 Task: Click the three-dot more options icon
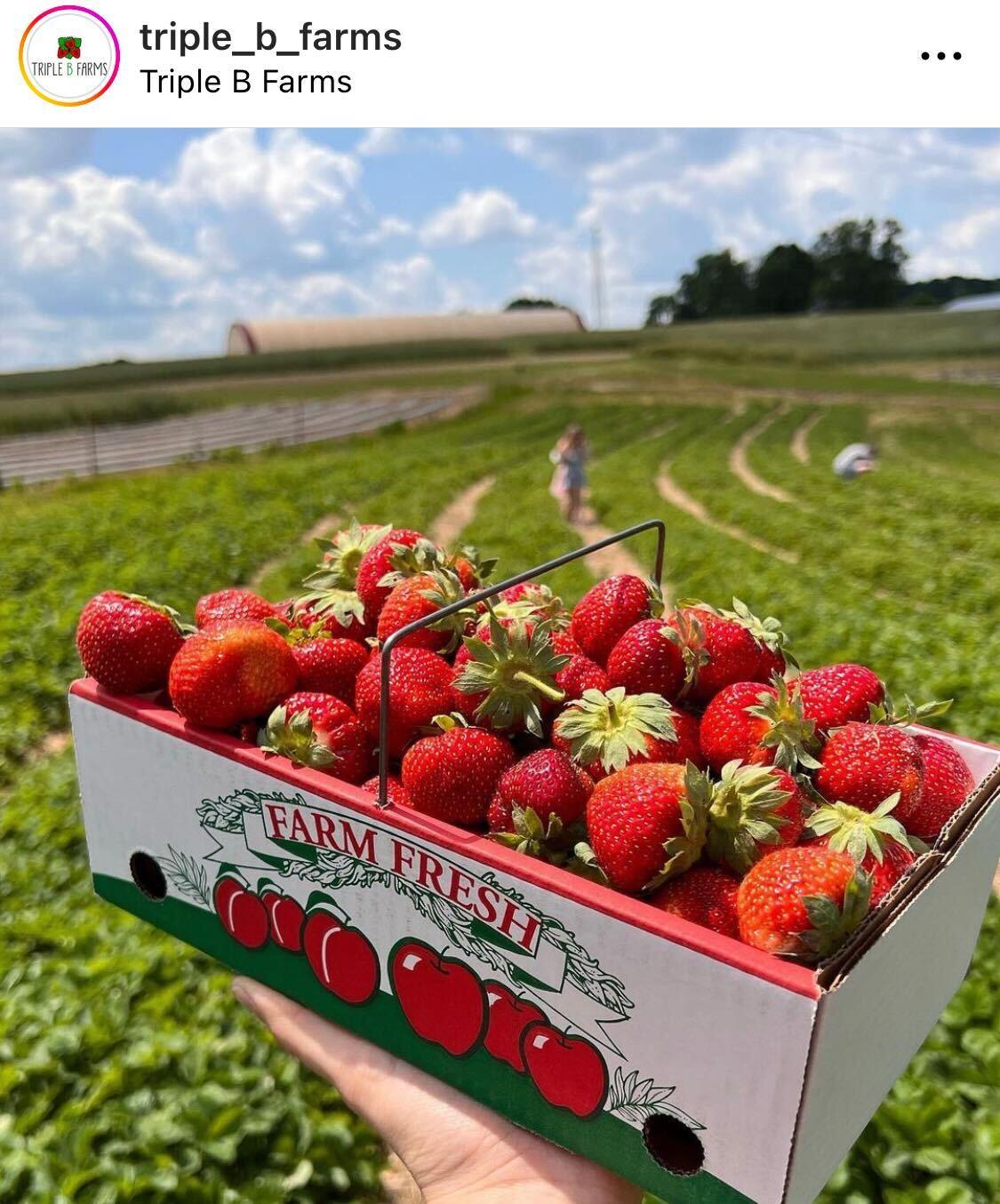click(x=942, y=55)
